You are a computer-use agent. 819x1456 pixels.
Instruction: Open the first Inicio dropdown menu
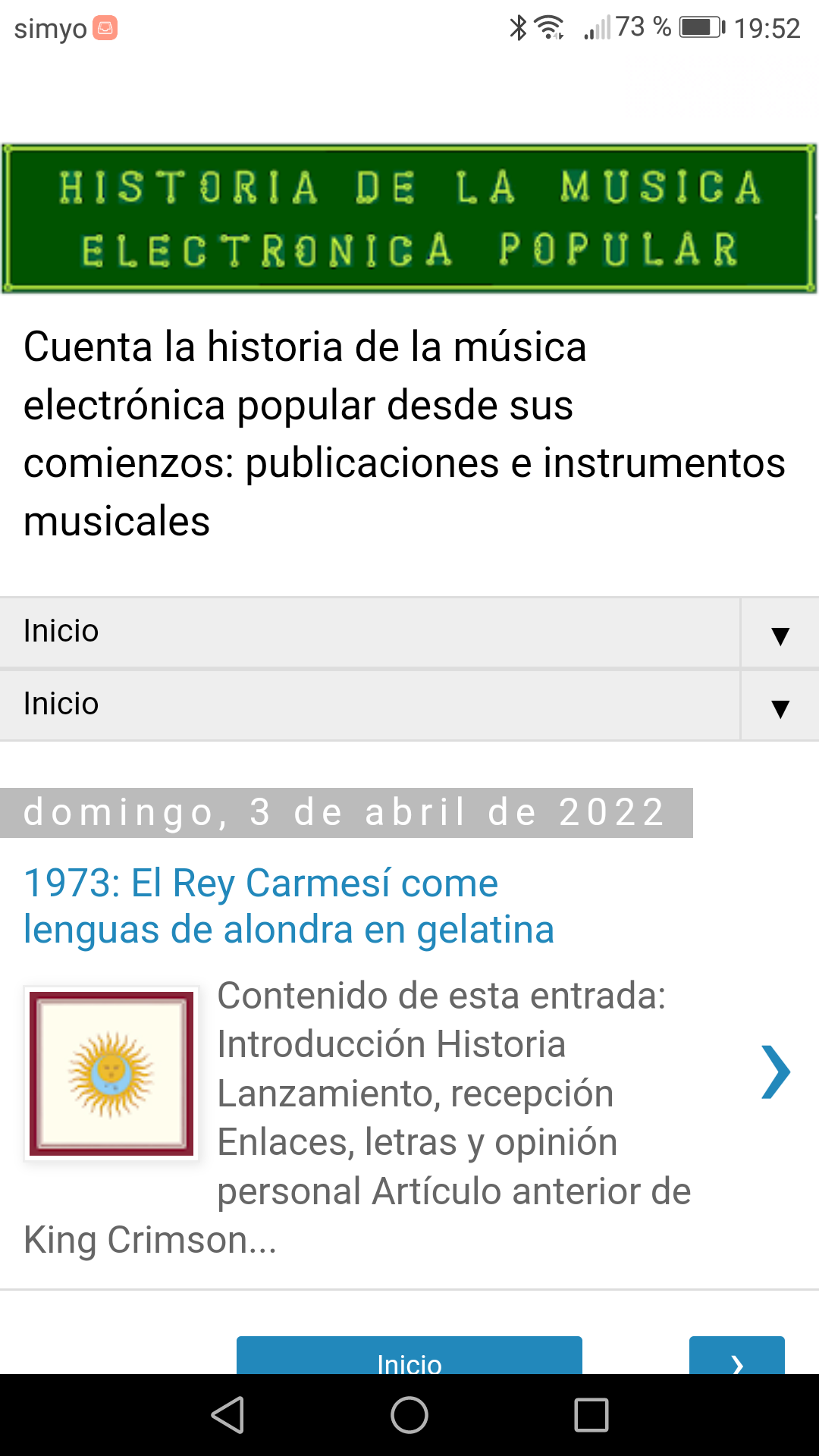click(x=780, y=634)
